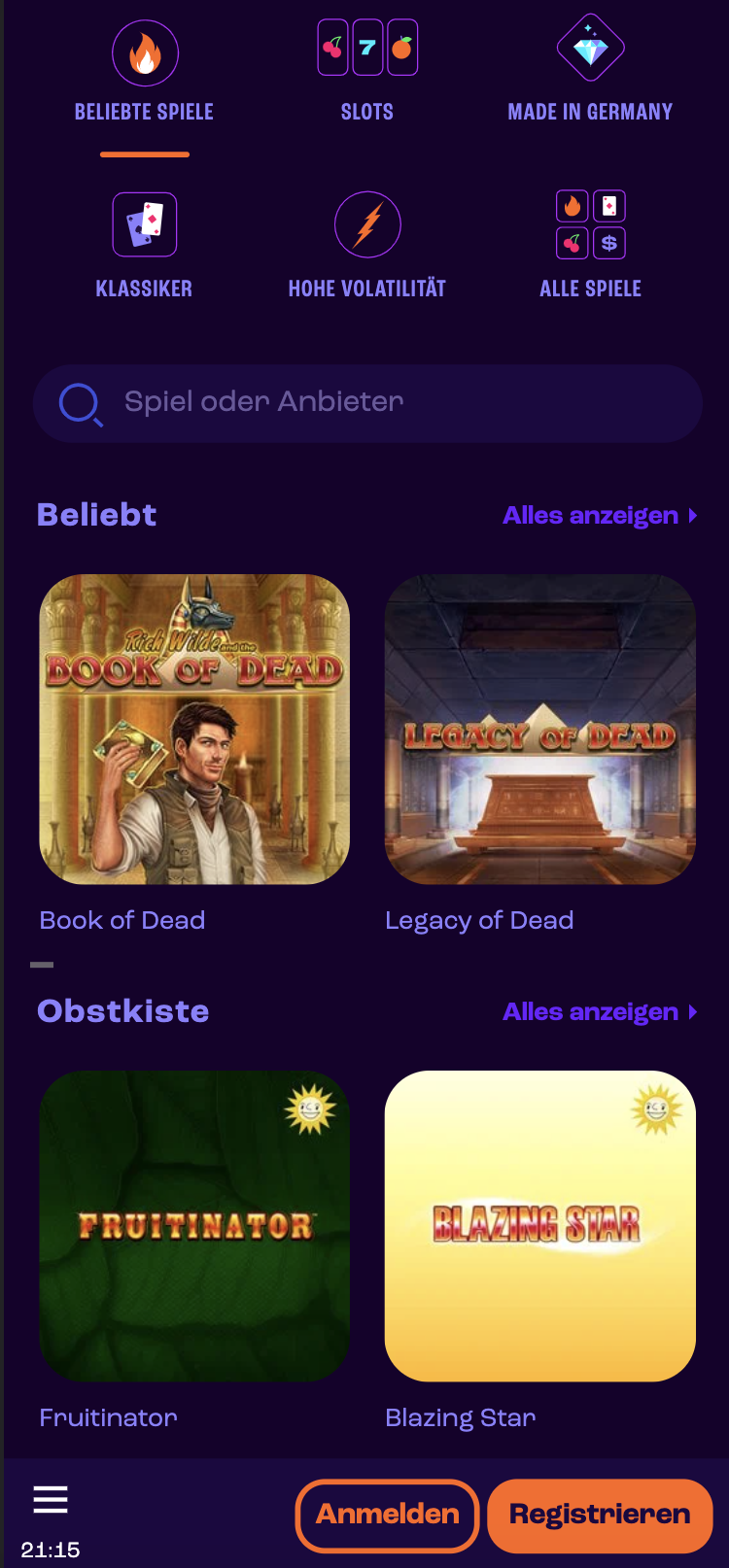Tap the Anmelden button
Viewport: 729px width, 1568px height.
[387, 1515]
